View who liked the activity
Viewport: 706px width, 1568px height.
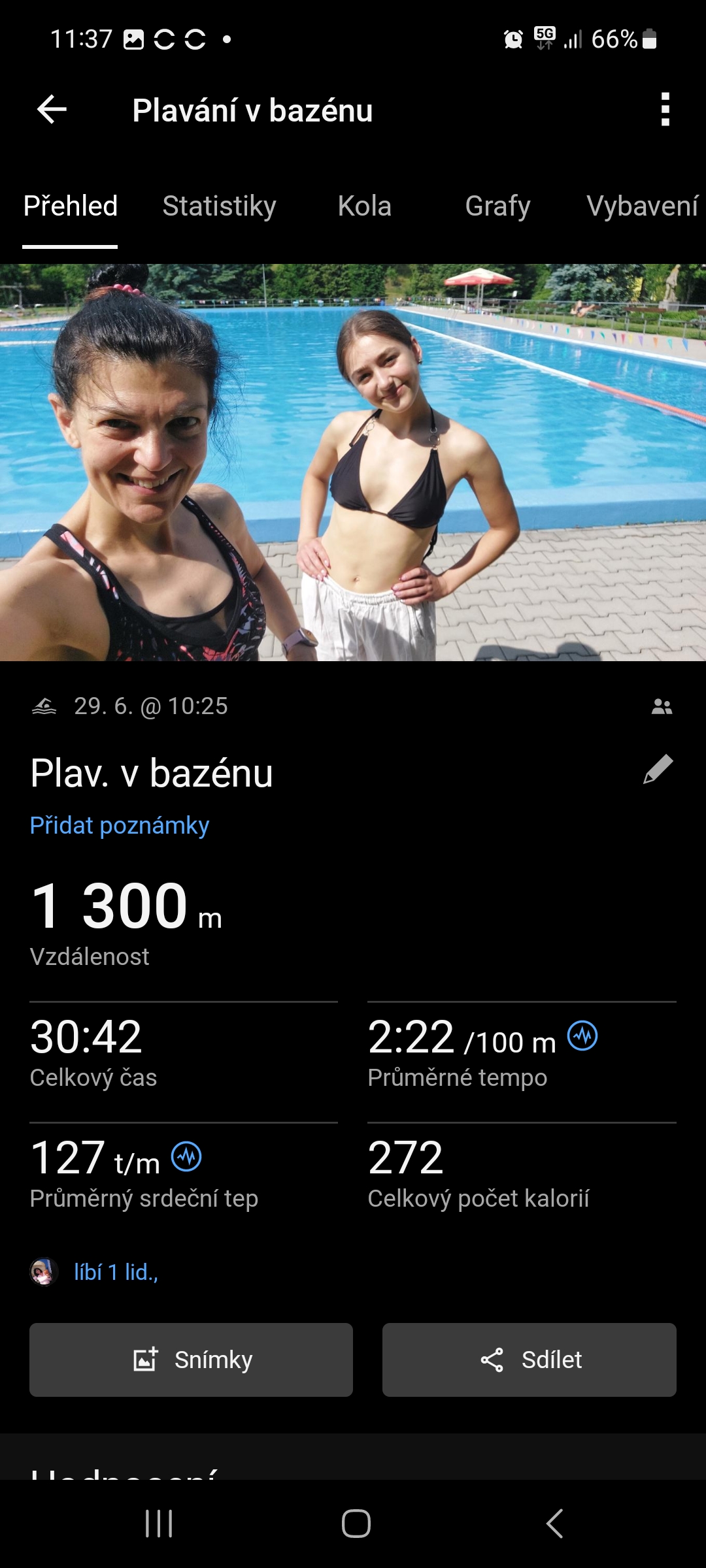[x=116, y=1272]
